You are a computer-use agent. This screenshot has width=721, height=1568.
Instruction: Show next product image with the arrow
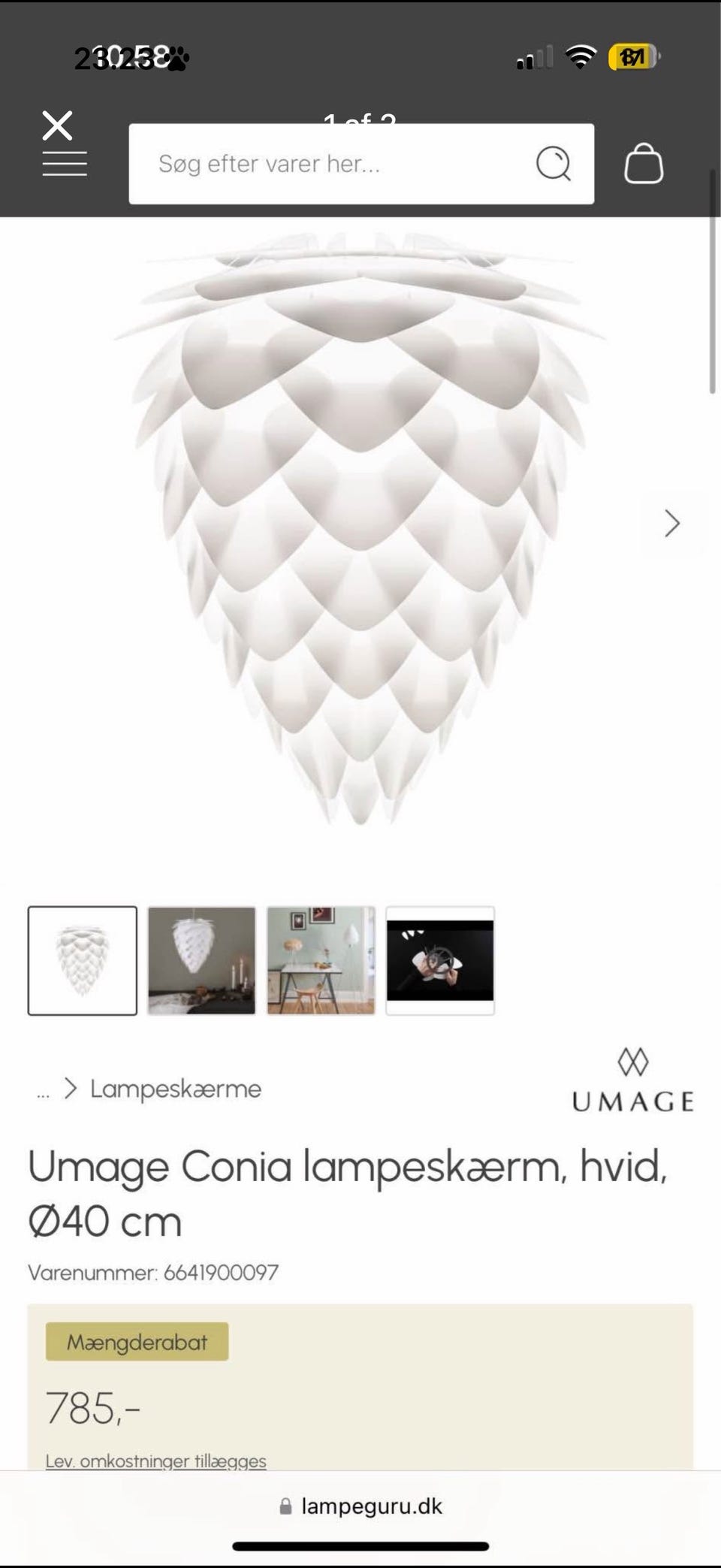point(672,523)
